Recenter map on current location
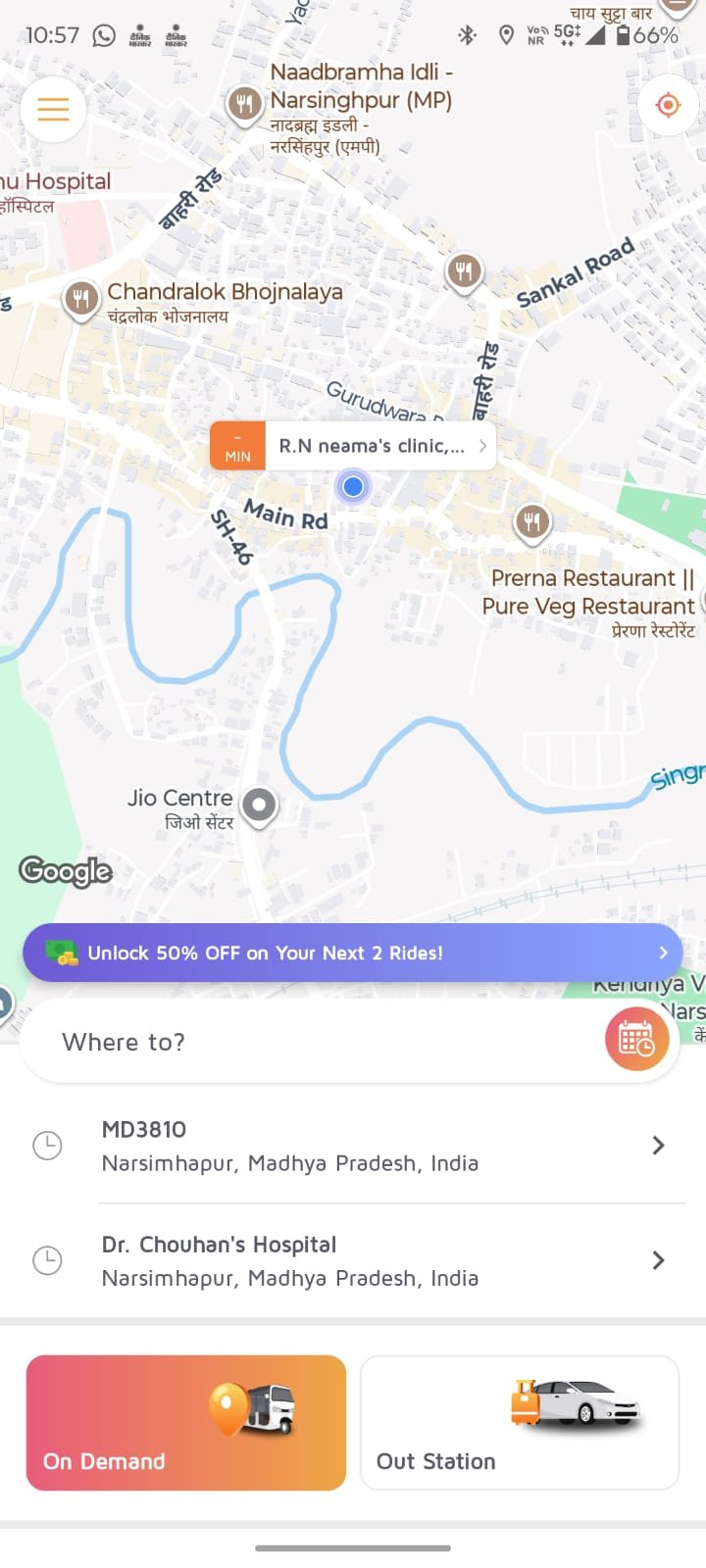Viewport: 706px width, 1568px height. [x=668, y=105]
